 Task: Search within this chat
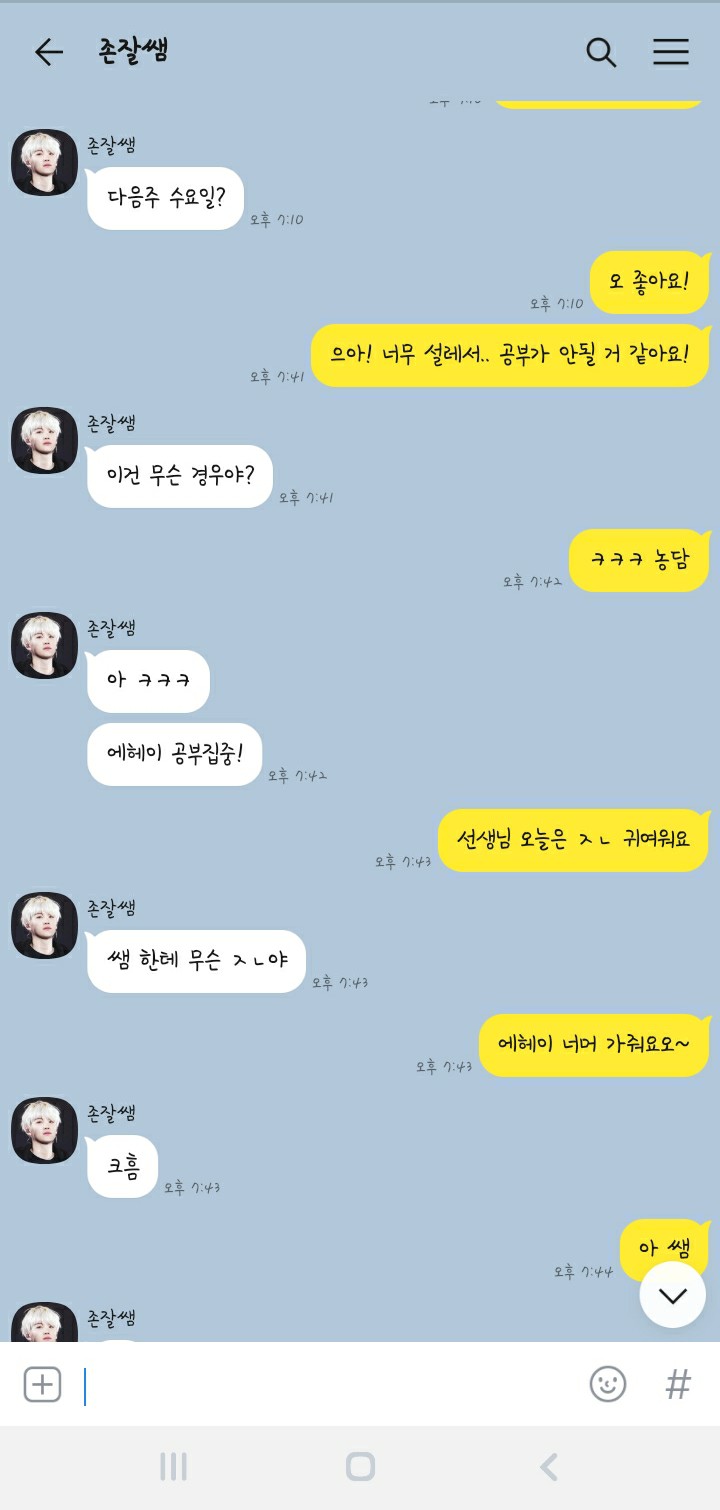coord(600,52)
